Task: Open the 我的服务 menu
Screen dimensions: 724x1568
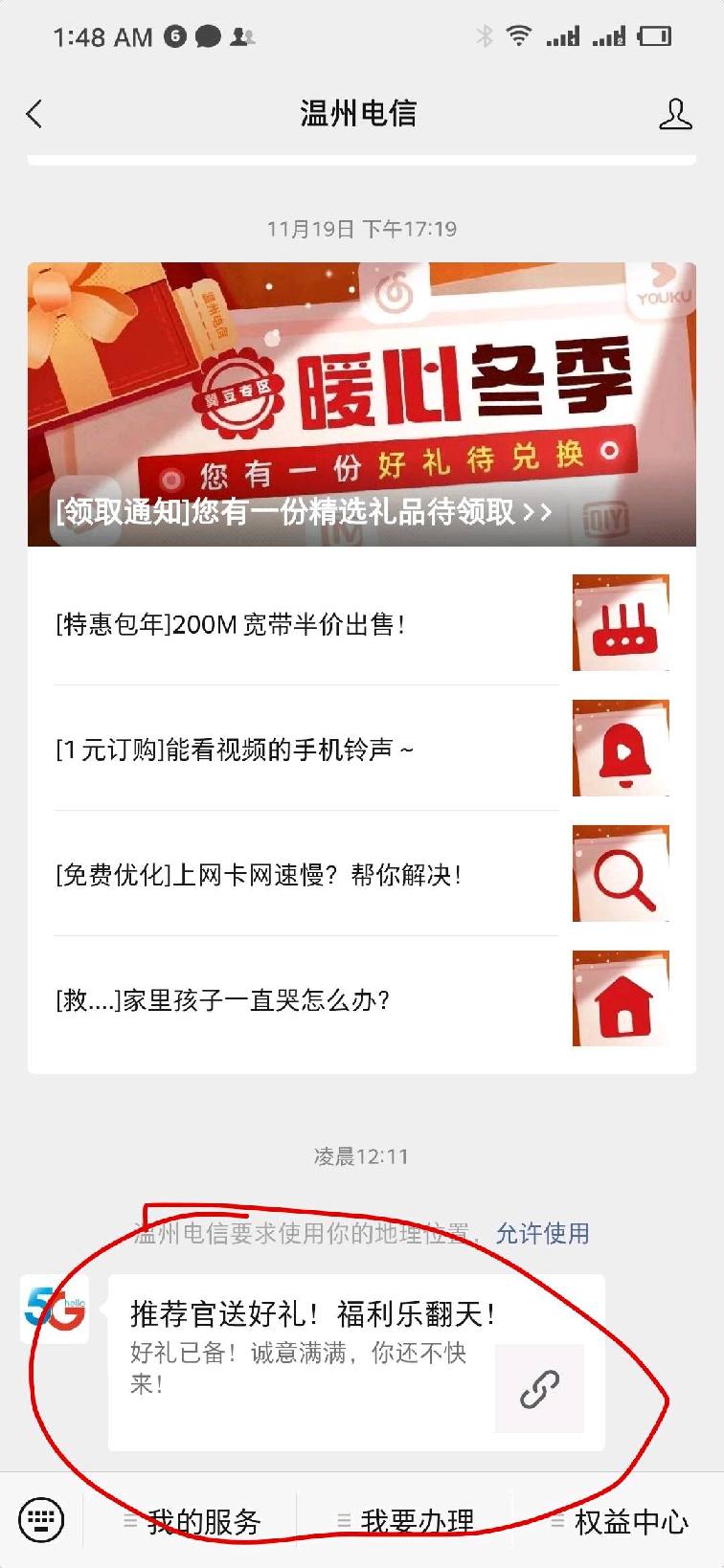Action: click(192, 1521)
